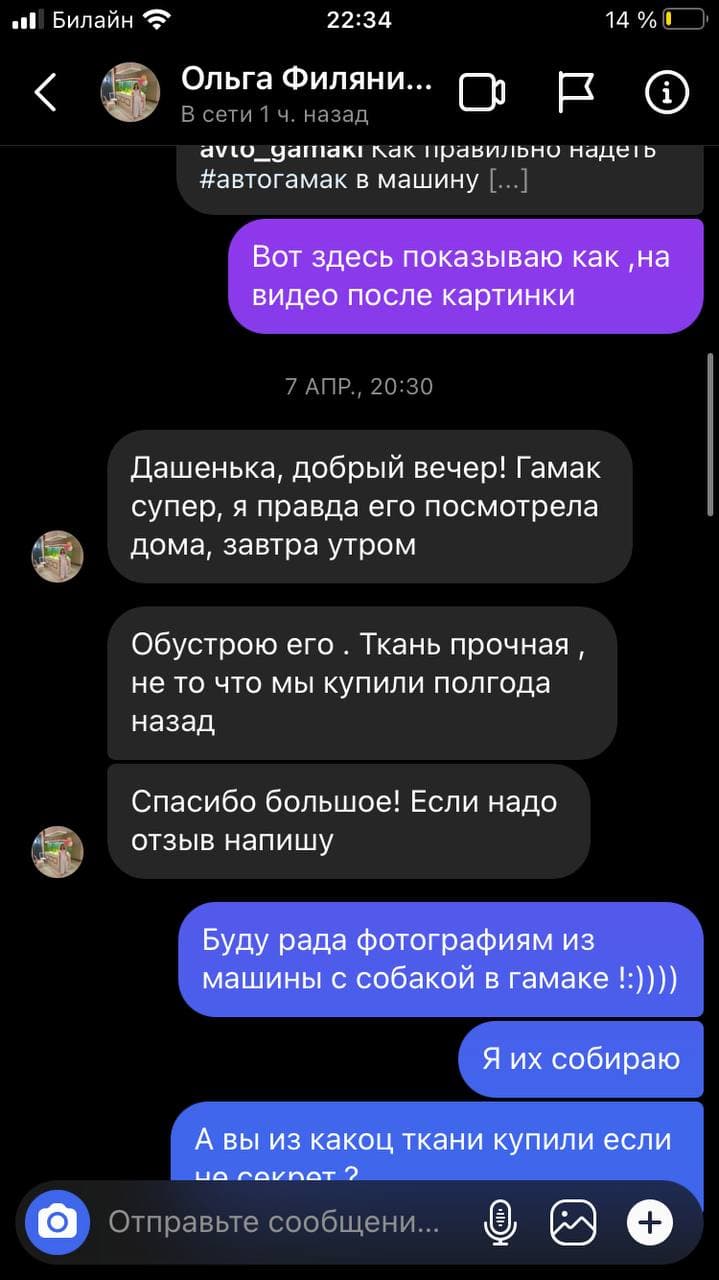Open the camera to send a photo

pos(57,1221)
